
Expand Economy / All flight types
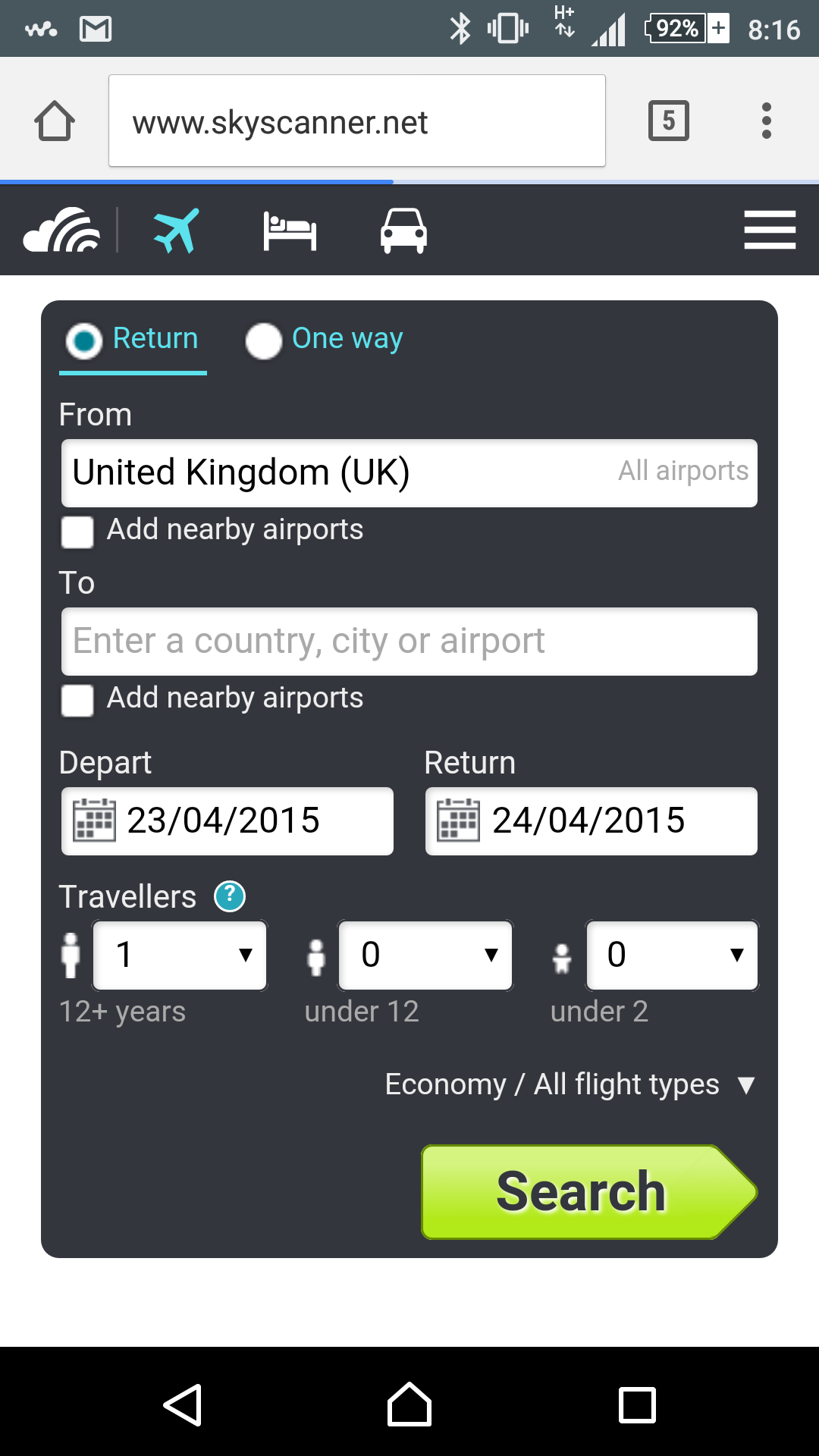coord(570,1084)
